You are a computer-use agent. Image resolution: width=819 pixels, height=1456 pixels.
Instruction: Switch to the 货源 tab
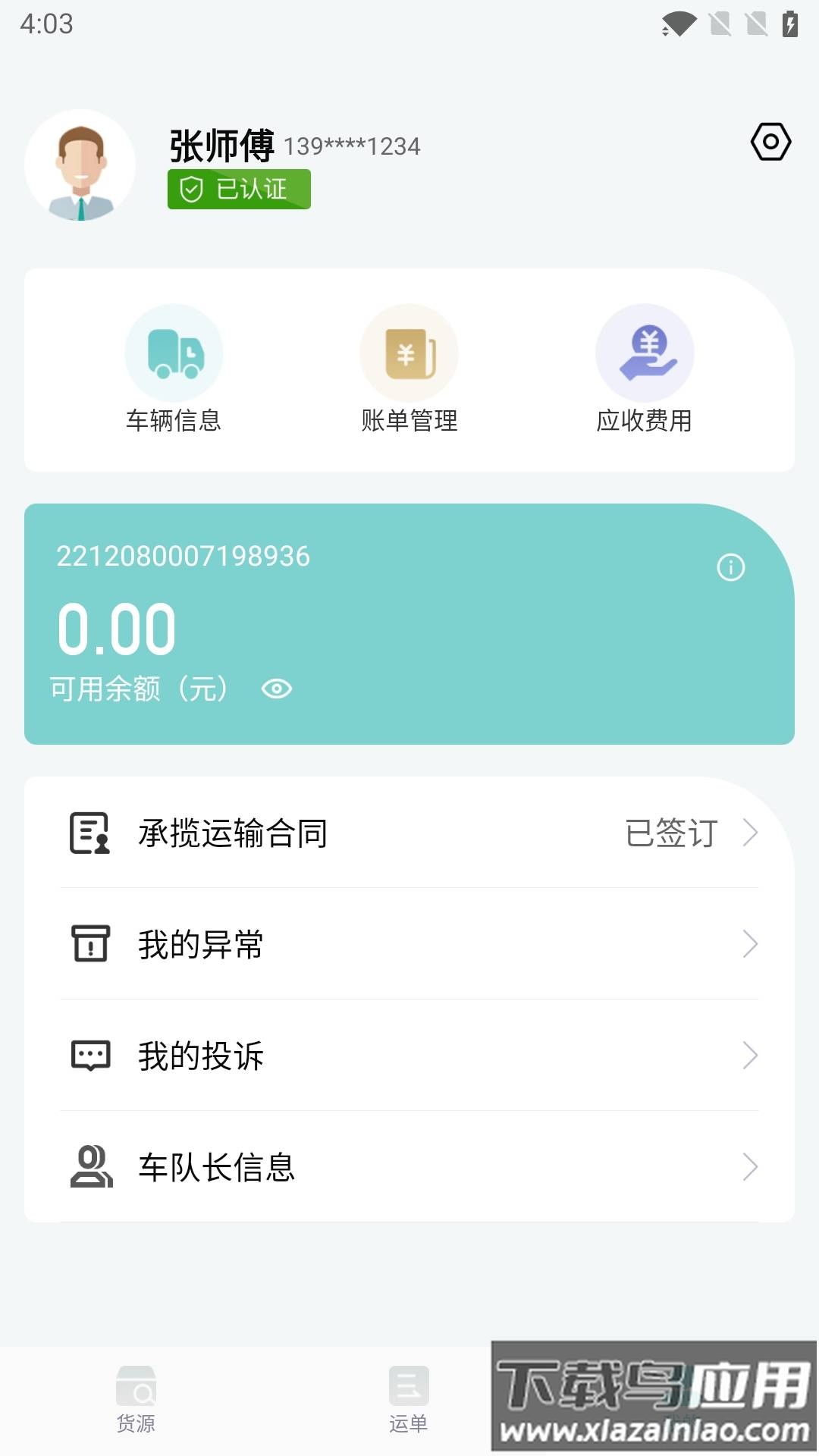pos(136,1400)
